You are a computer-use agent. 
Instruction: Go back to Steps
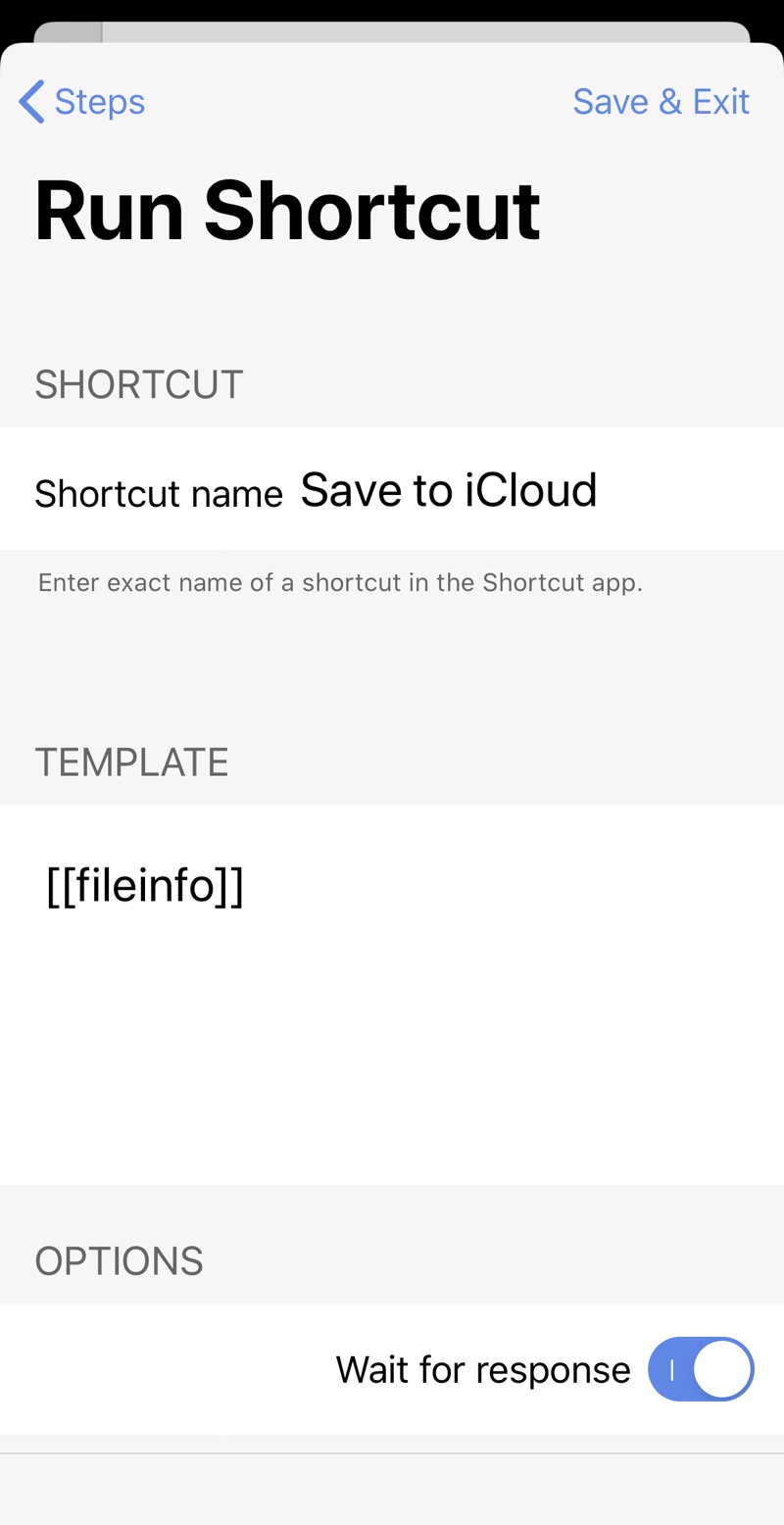coord(82,102)
